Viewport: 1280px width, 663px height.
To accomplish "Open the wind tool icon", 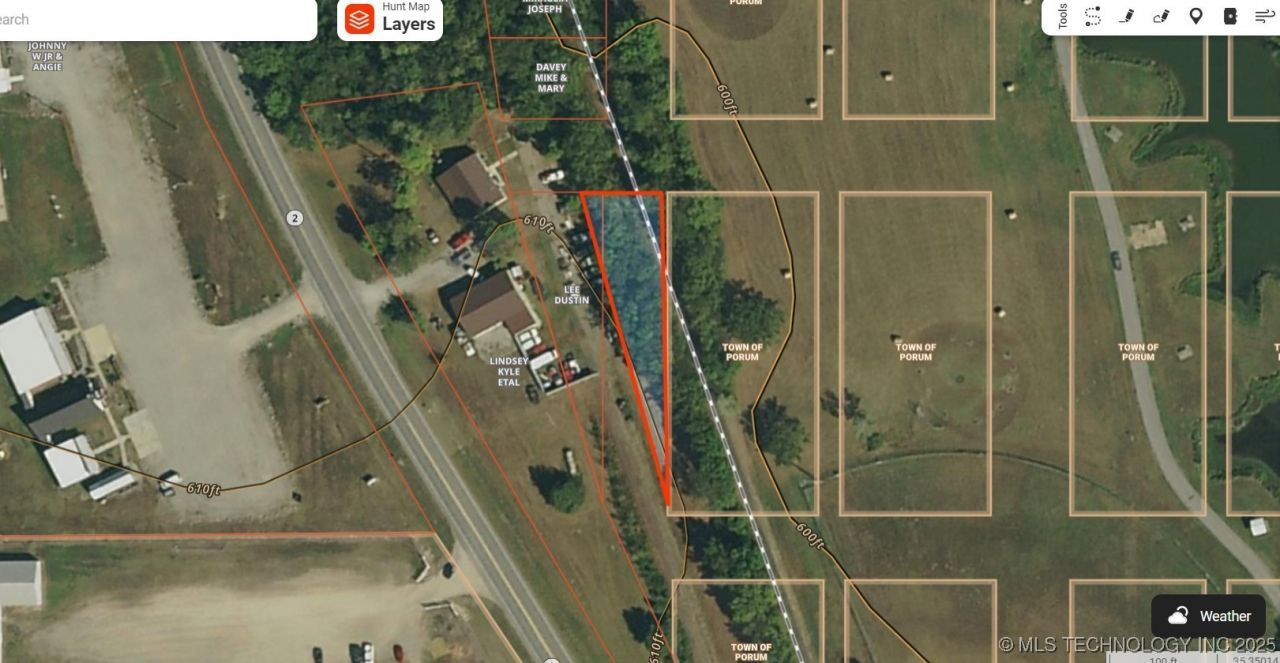I will click(x=1265, y=16).
